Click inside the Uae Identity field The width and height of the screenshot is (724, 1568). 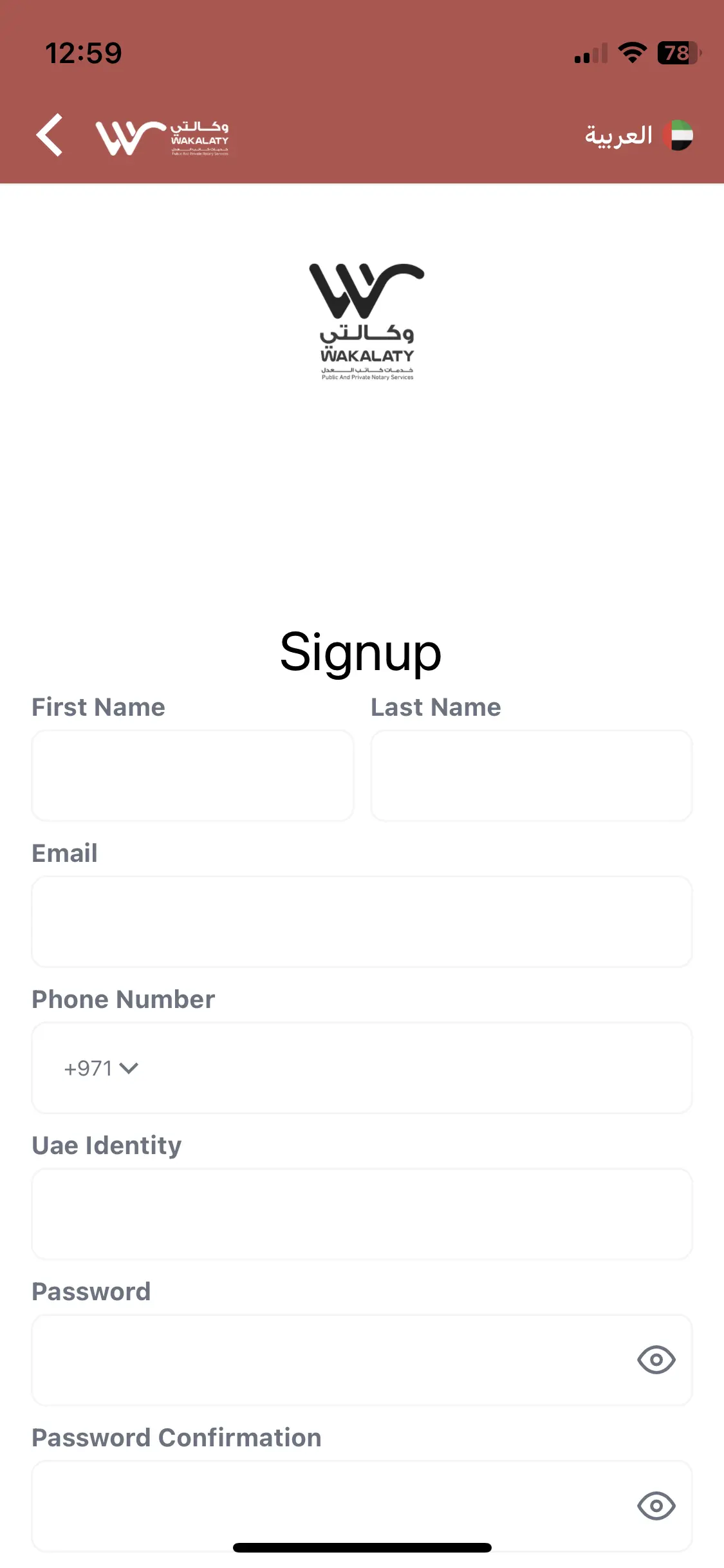[x=362, y=1214]
